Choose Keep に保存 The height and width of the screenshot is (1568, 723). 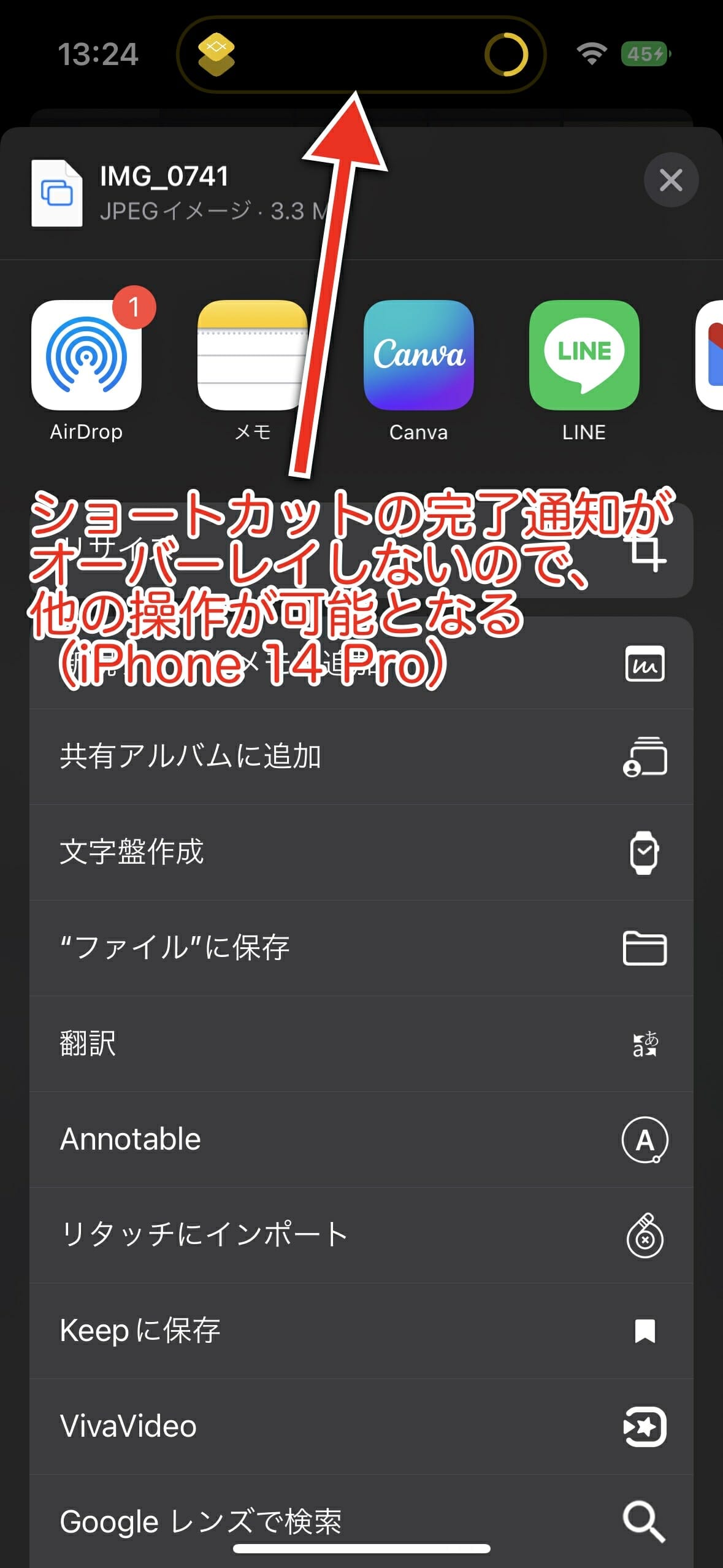pyautogui.click(x=361, y=1331)
